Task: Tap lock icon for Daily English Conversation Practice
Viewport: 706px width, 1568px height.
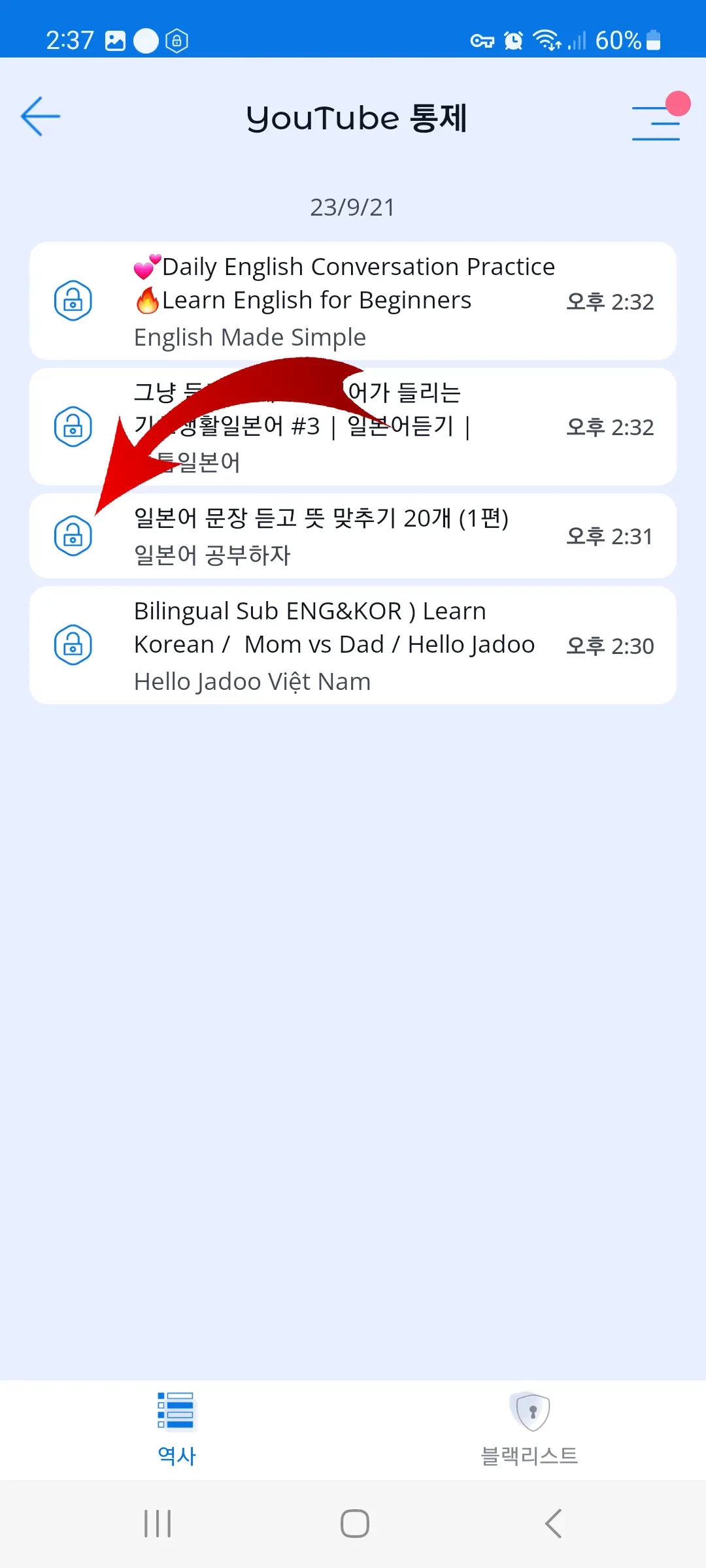Action: pyautogui.click(x=73, y=301)
